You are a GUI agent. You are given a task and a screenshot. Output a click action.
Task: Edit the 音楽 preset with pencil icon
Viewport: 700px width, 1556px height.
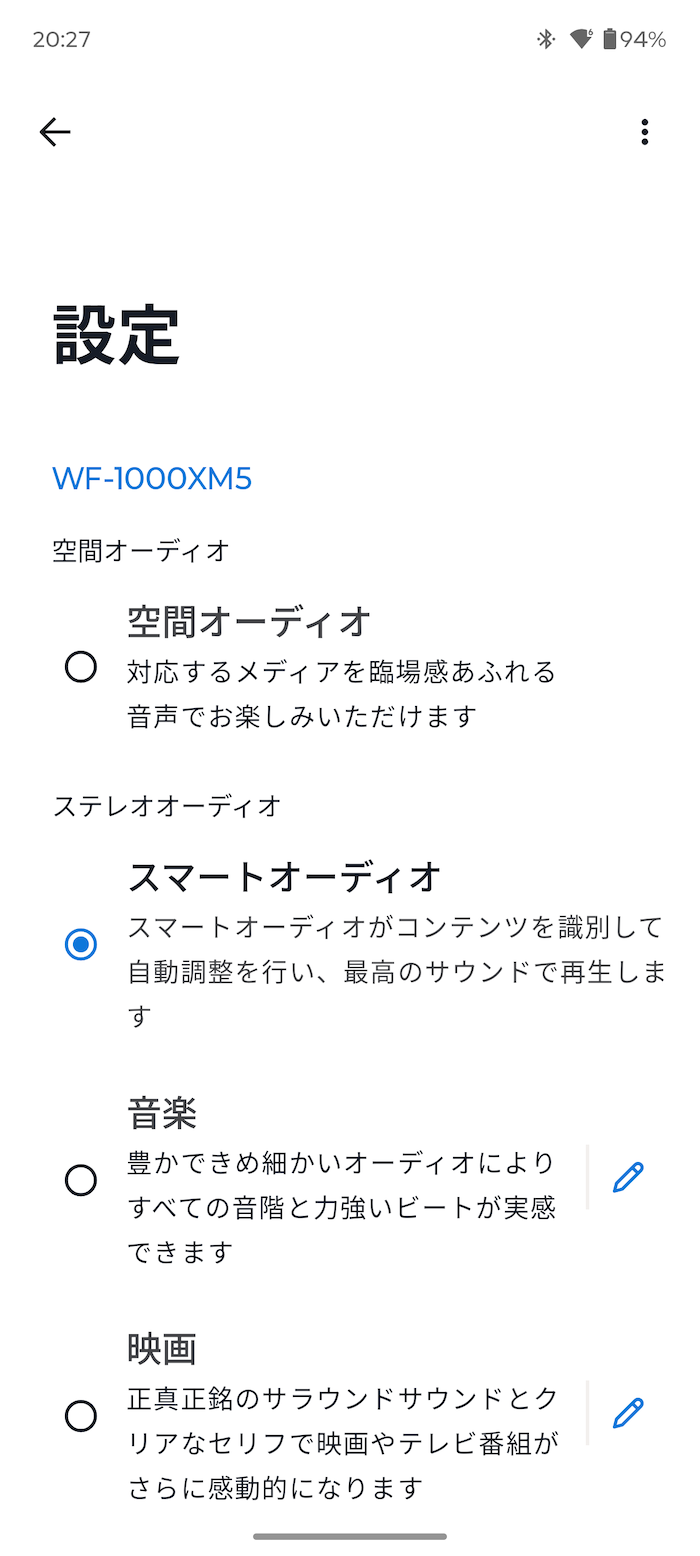pos(628,1178)
